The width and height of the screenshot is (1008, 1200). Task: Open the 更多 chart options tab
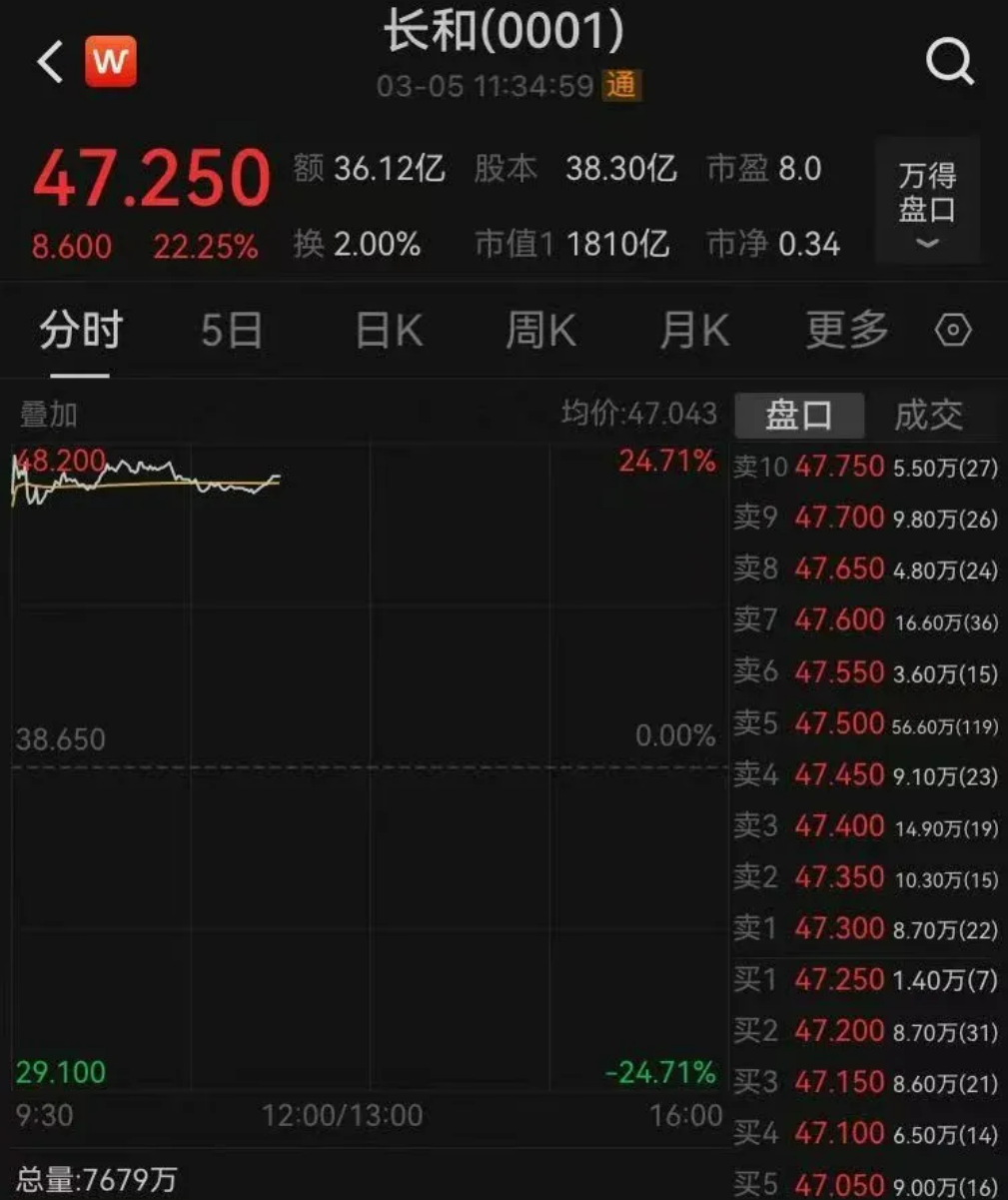click(x=846, y=330)
